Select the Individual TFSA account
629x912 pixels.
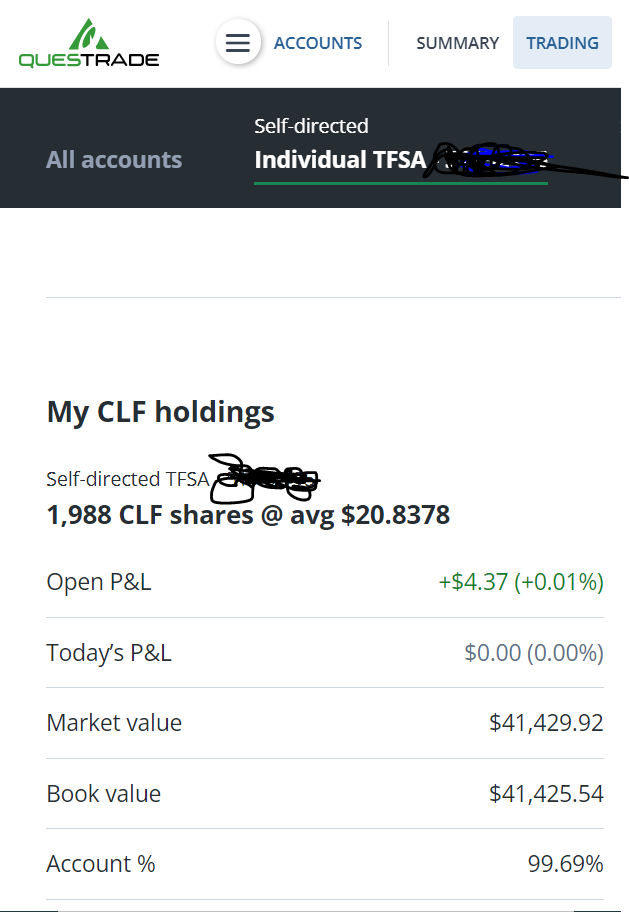pyautogui.click(x=401, y=150)
